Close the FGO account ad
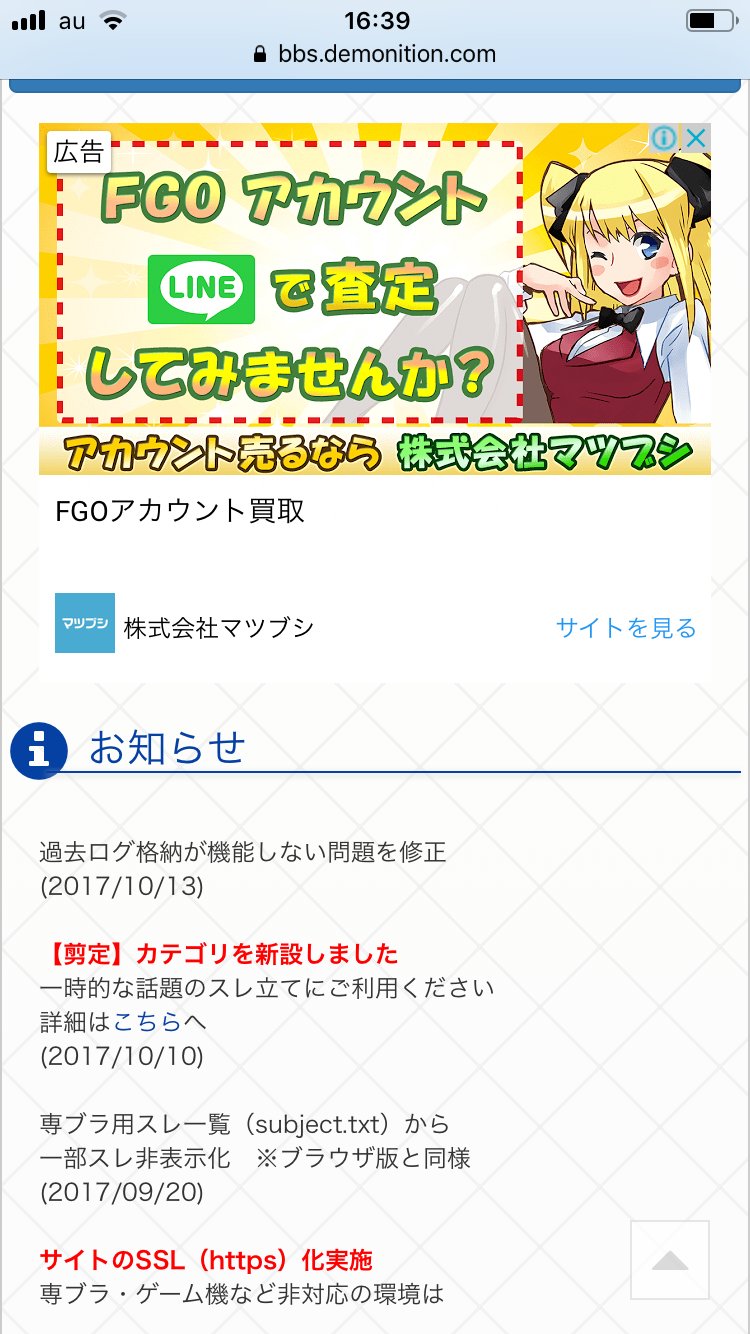The width and height of the screenshot is (750, 1334). tap(696, 138)
